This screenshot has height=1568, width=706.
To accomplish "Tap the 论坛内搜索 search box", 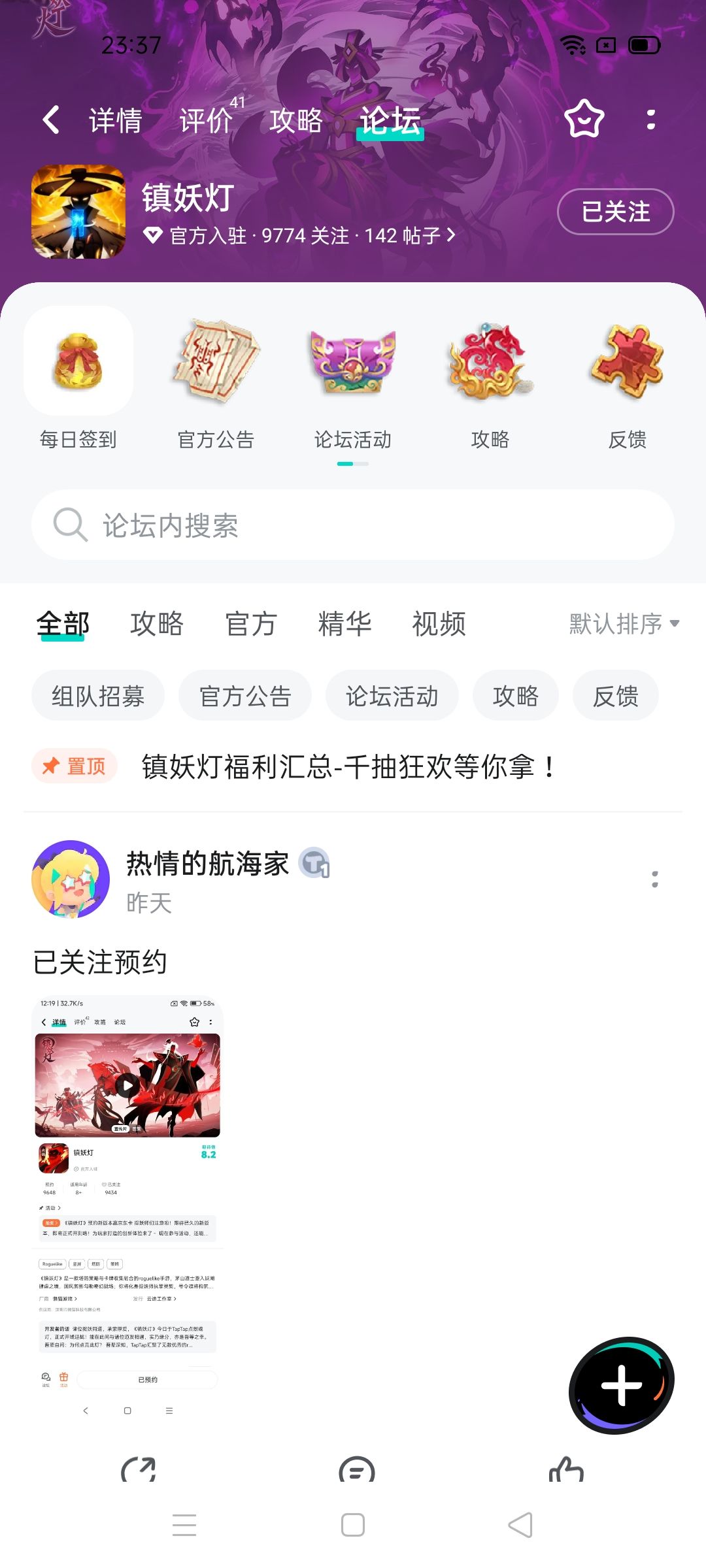I will coord(353,525).
